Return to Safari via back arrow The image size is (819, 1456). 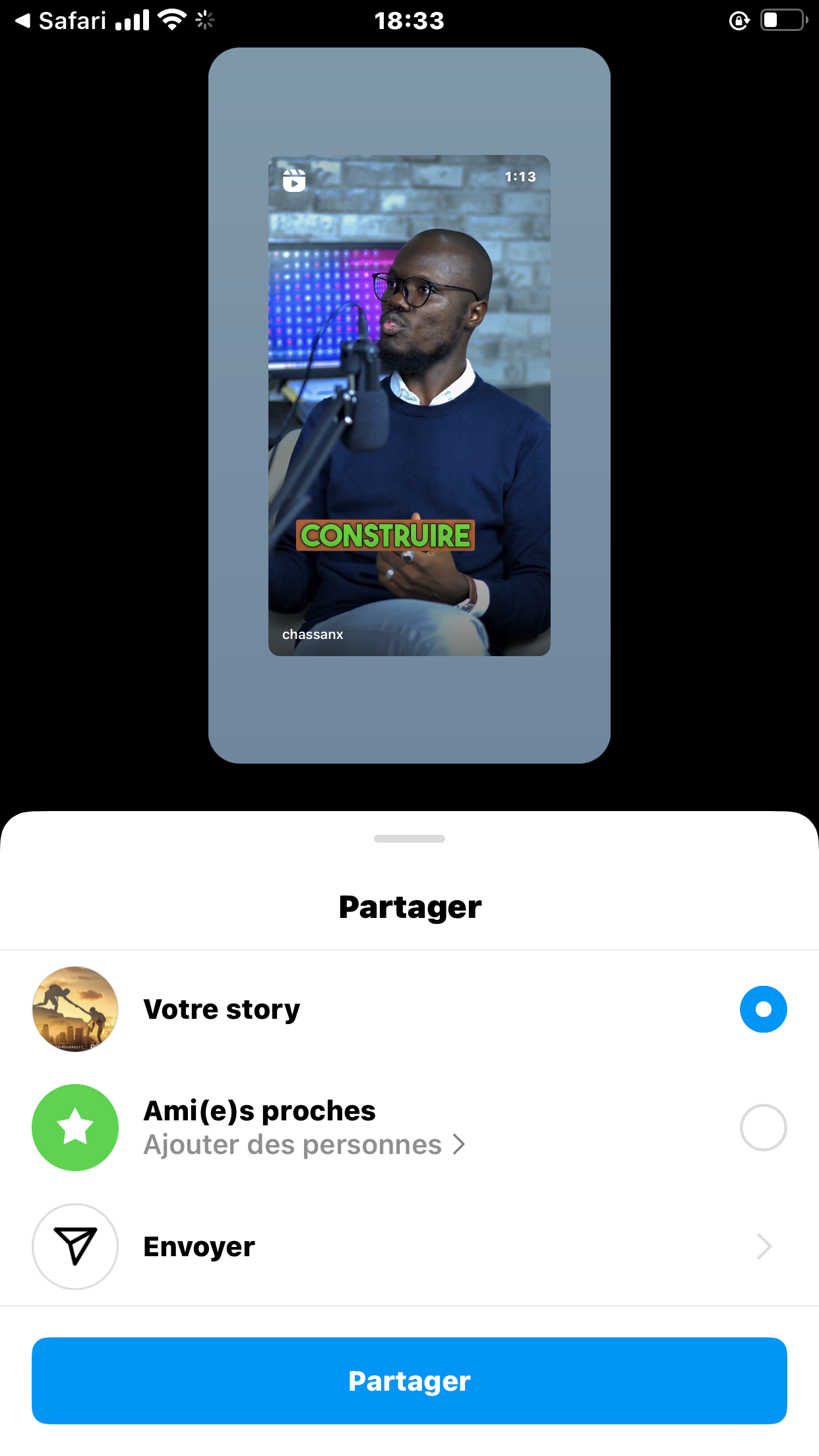(x=59, y=21)
